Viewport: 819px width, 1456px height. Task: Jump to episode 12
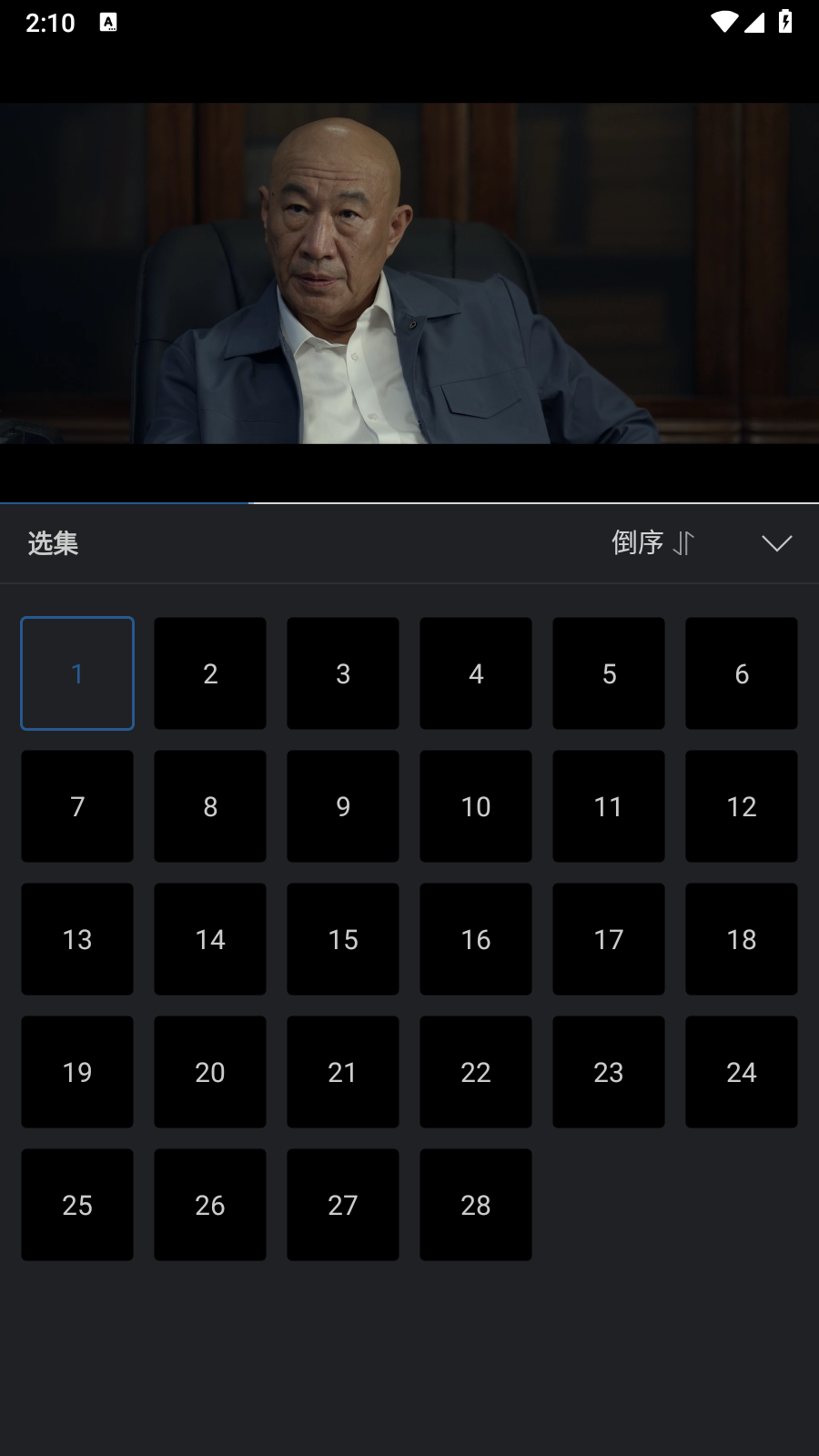(742, 806)
